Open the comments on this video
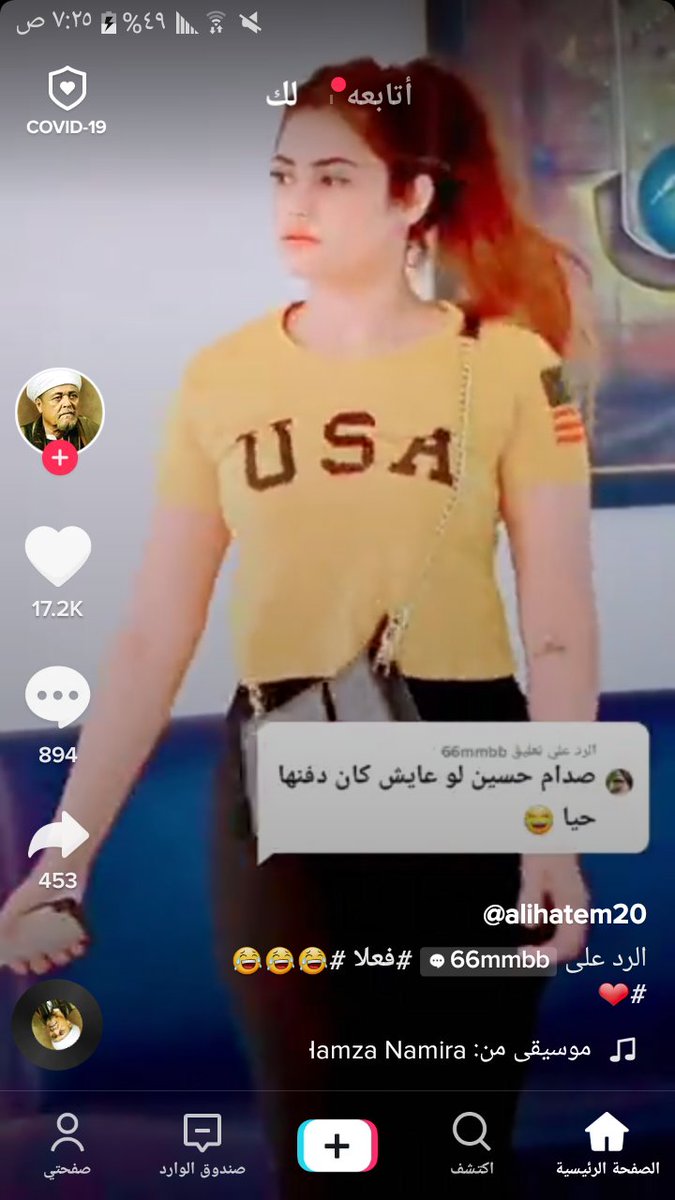675x1200 pixels. (58, 697)
